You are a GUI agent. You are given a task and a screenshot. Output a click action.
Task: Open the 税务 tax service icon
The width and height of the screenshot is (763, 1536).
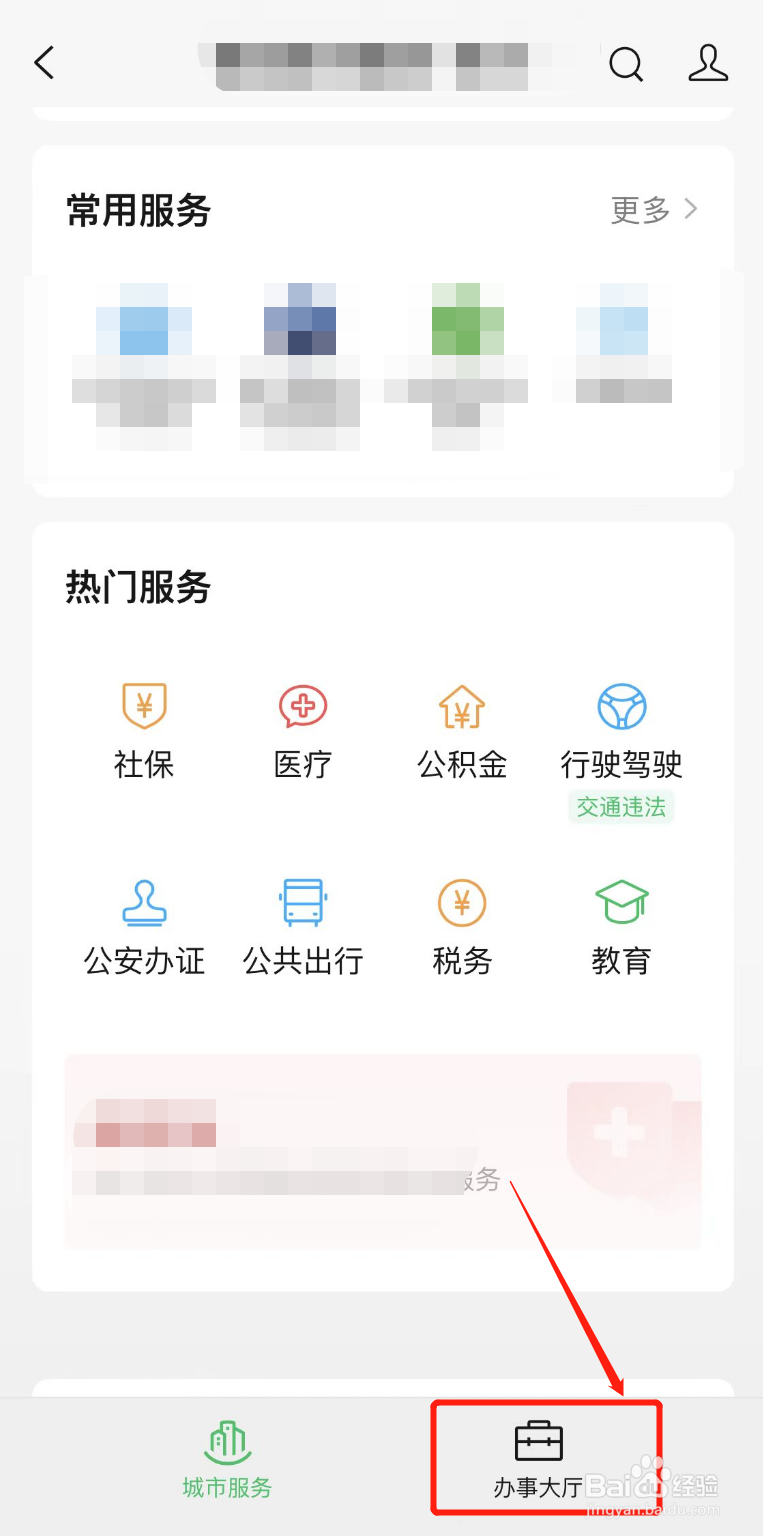(461, 925)
